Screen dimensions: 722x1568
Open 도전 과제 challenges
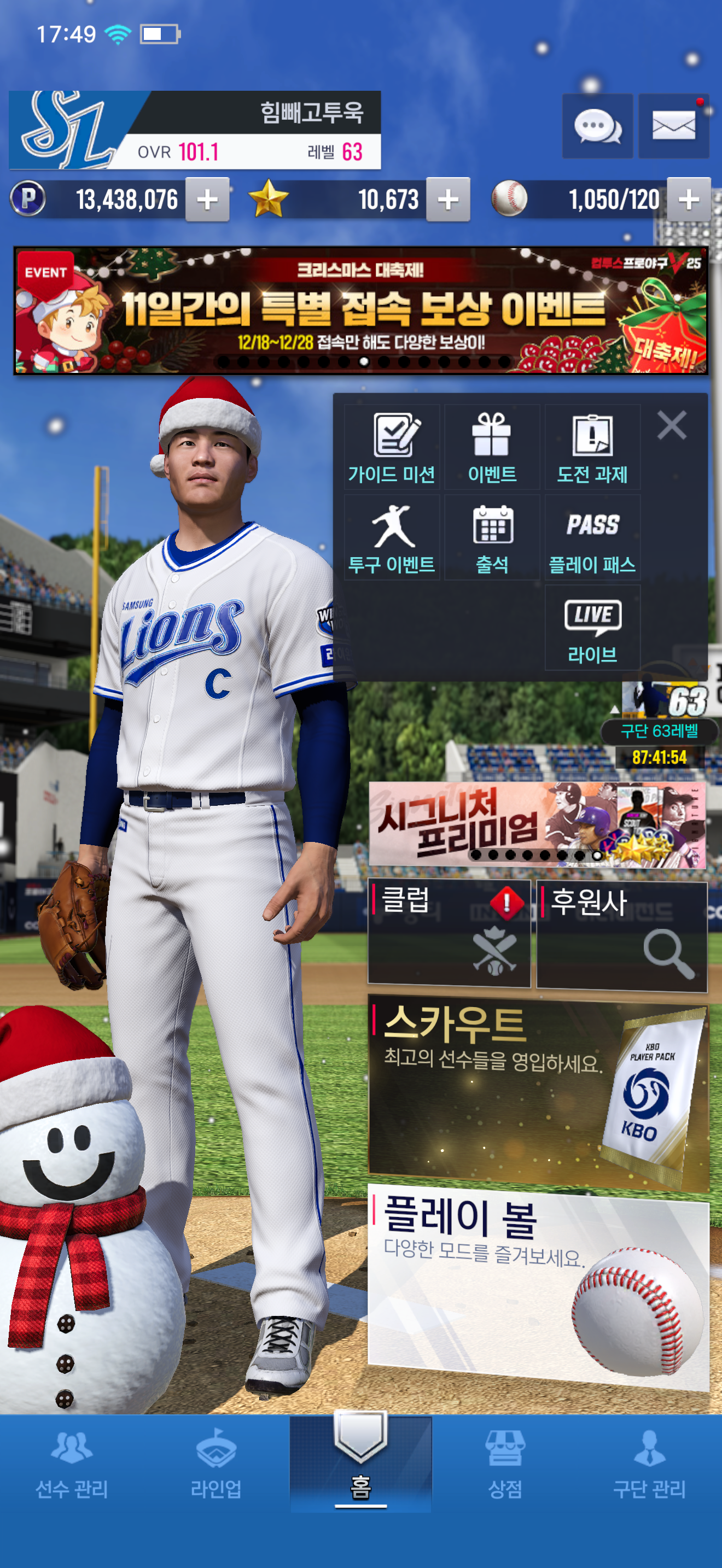(x=592, y=448)
